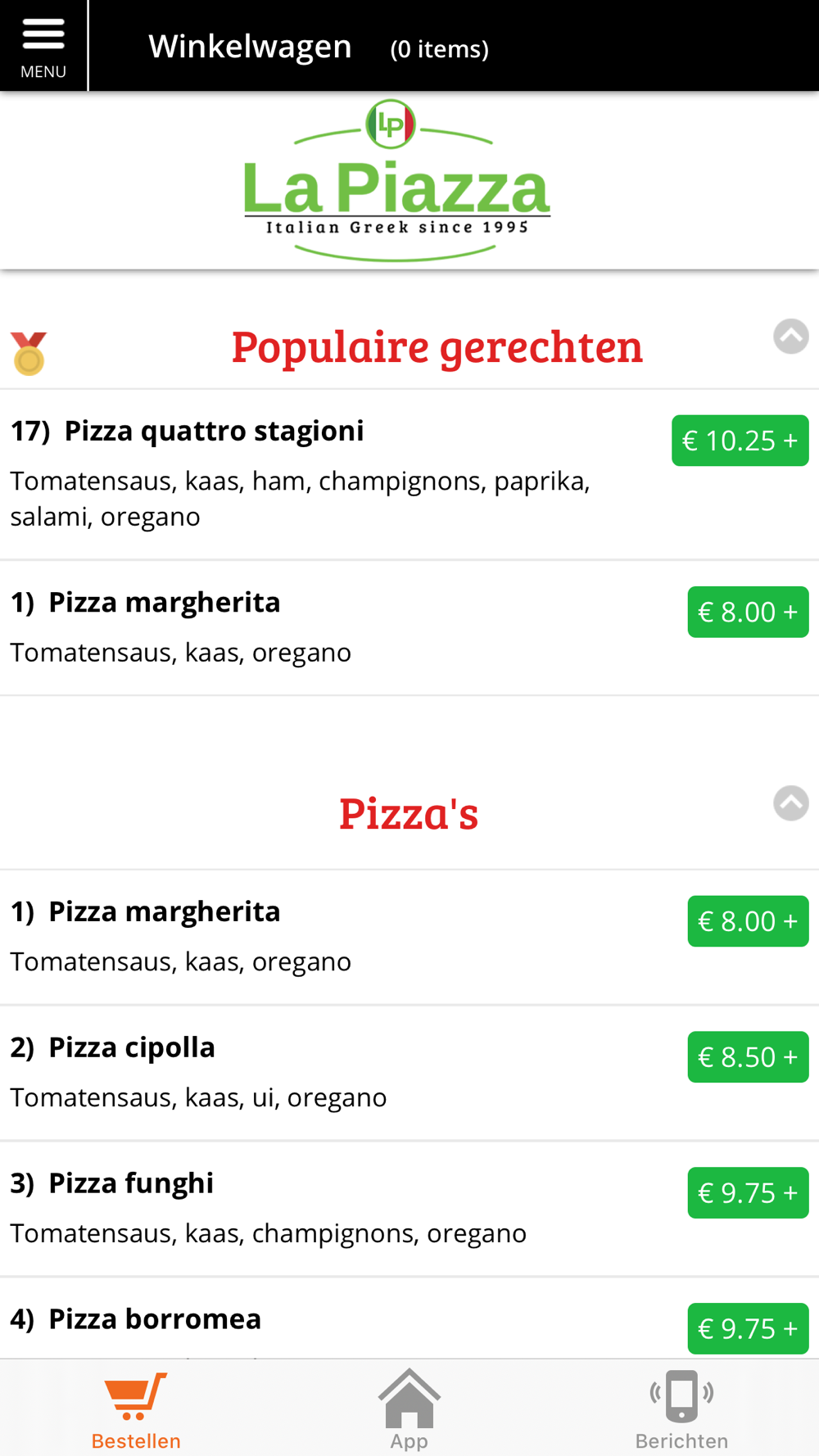Switch to the Berichten tab
Viewport: 819px width, 1456px height.
point(681,1409)
